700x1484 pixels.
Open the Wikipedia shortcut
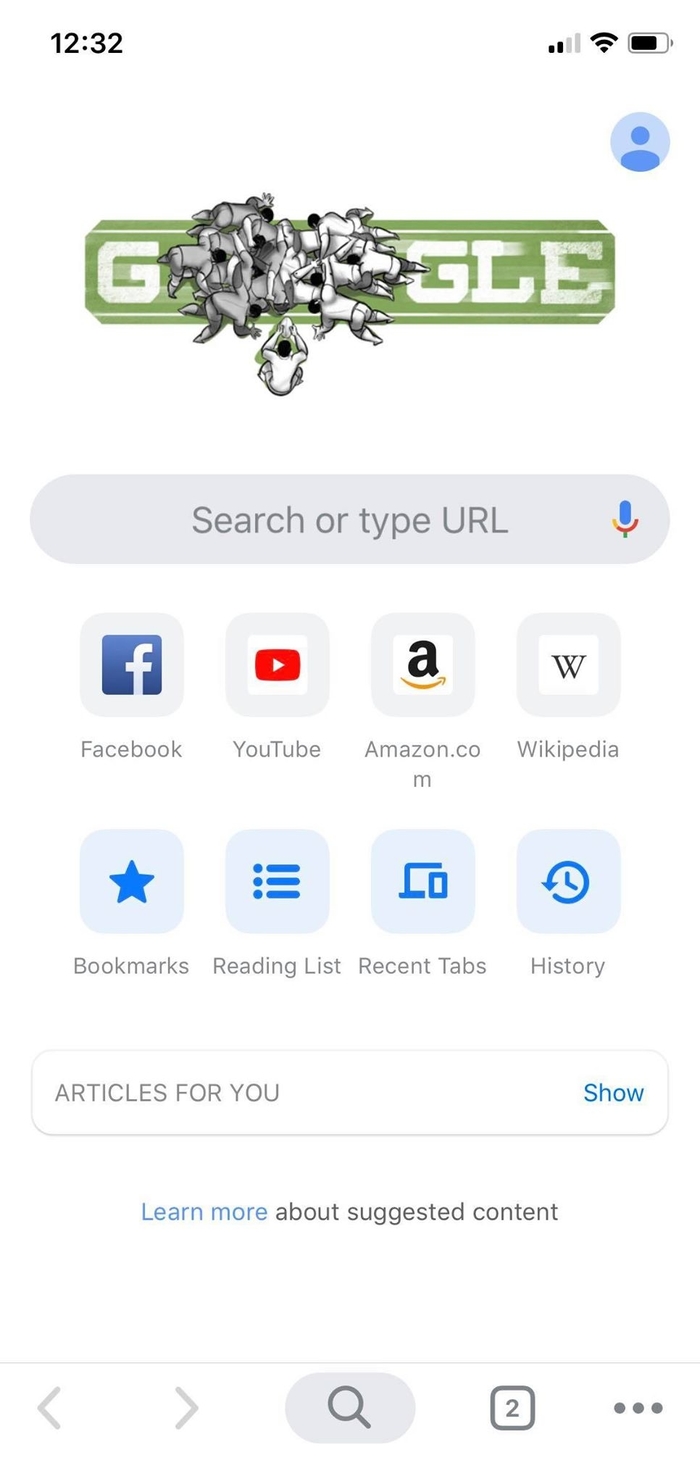(x=568, y=665)
